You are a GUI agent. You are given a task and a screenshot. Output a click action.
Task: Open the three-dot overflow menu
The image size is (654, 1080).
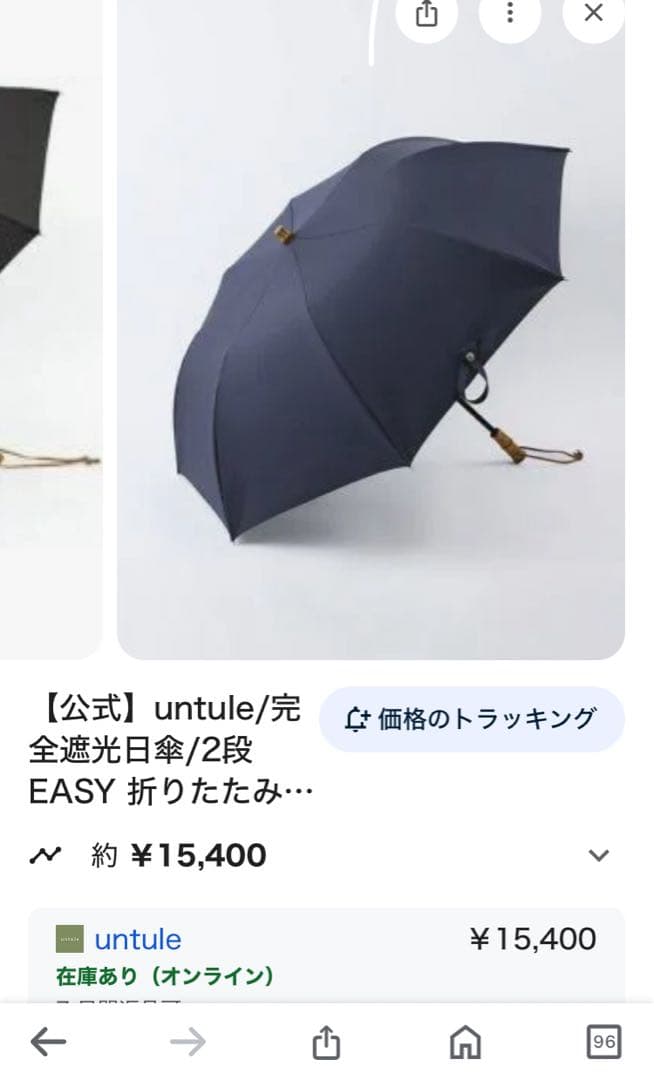coord(510,14)
